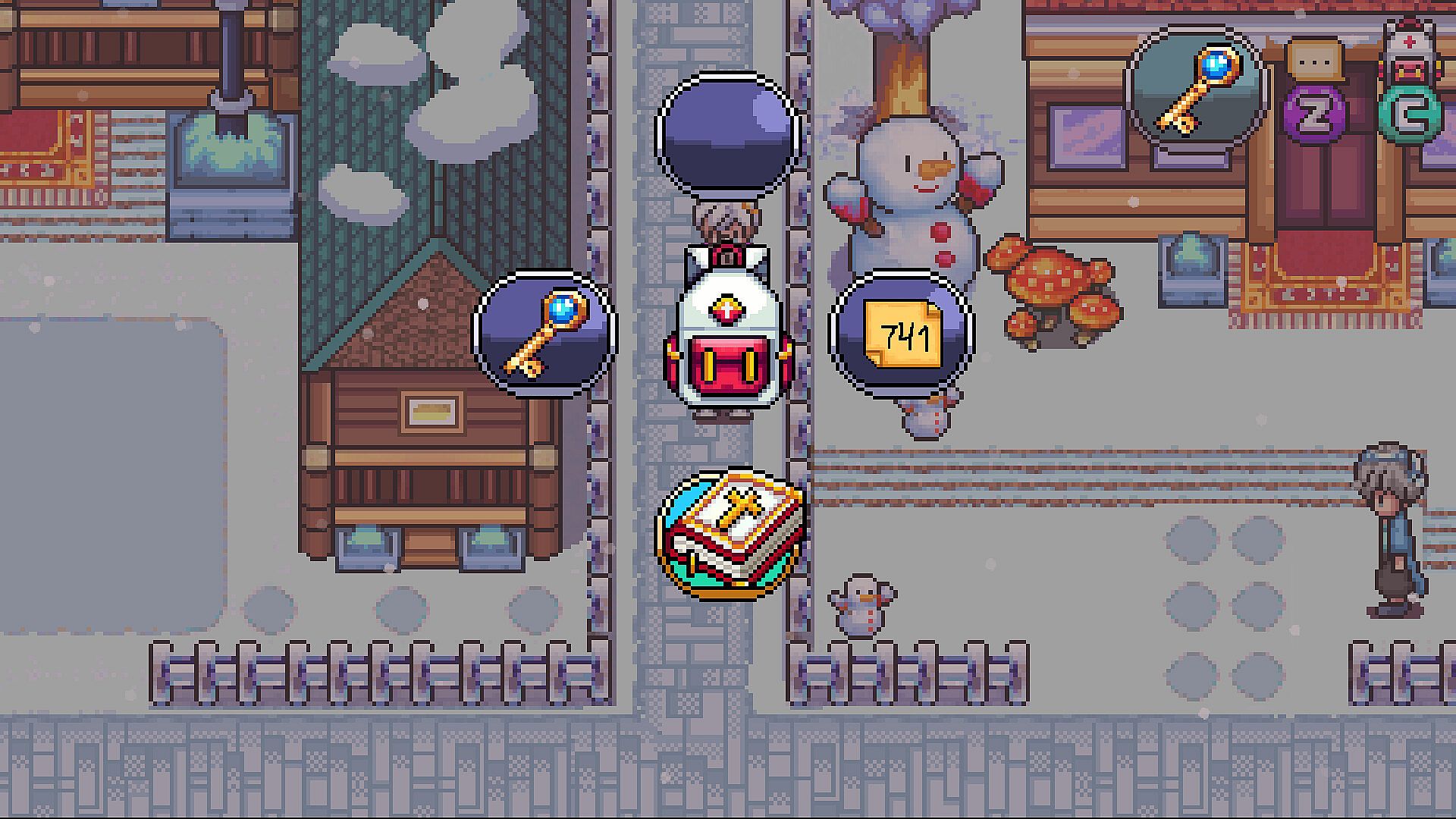Tap the purple Z talk button

1315,115
